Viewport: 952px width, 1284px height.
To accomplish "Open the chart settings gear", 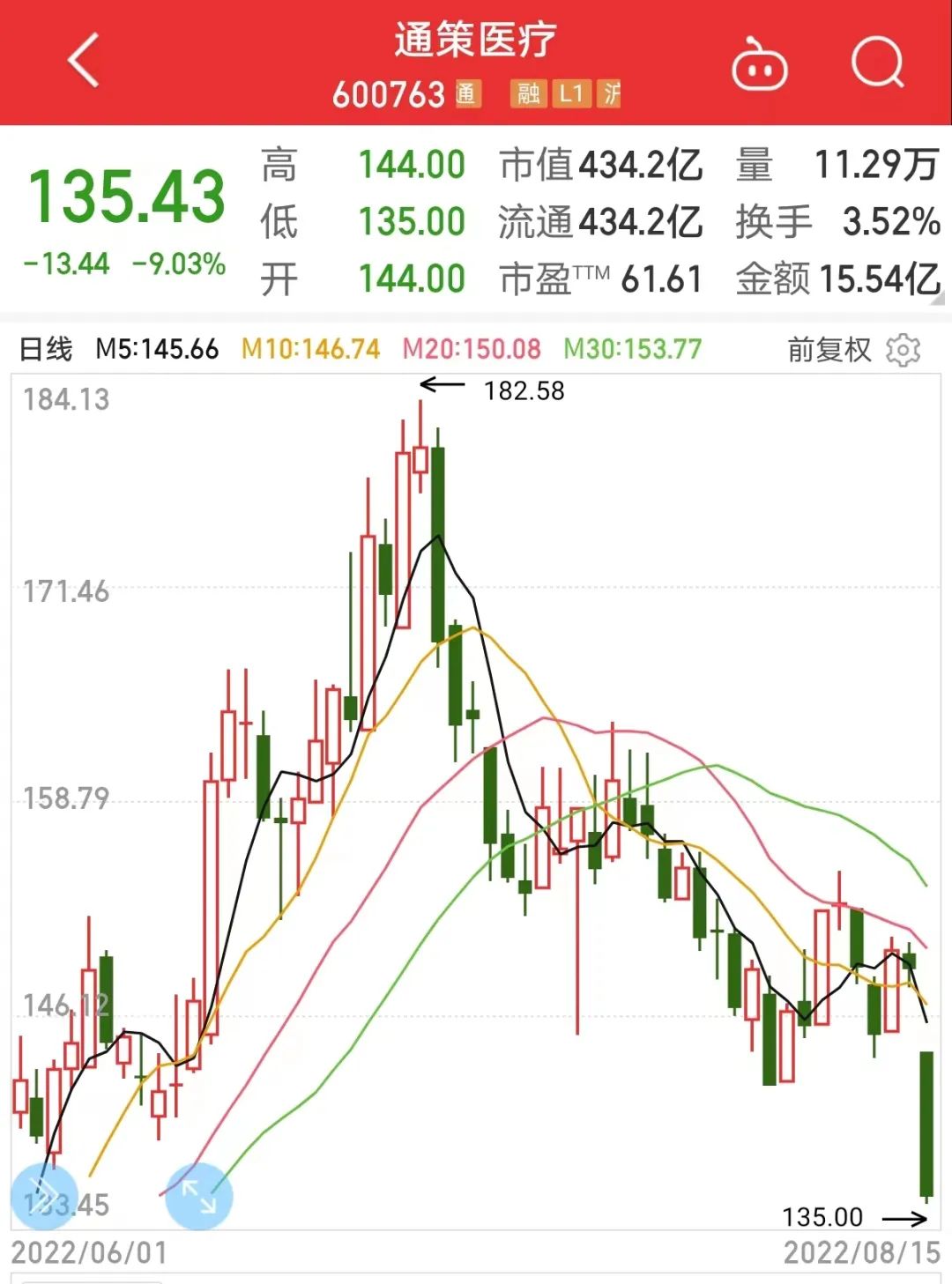I will point(904,350).
